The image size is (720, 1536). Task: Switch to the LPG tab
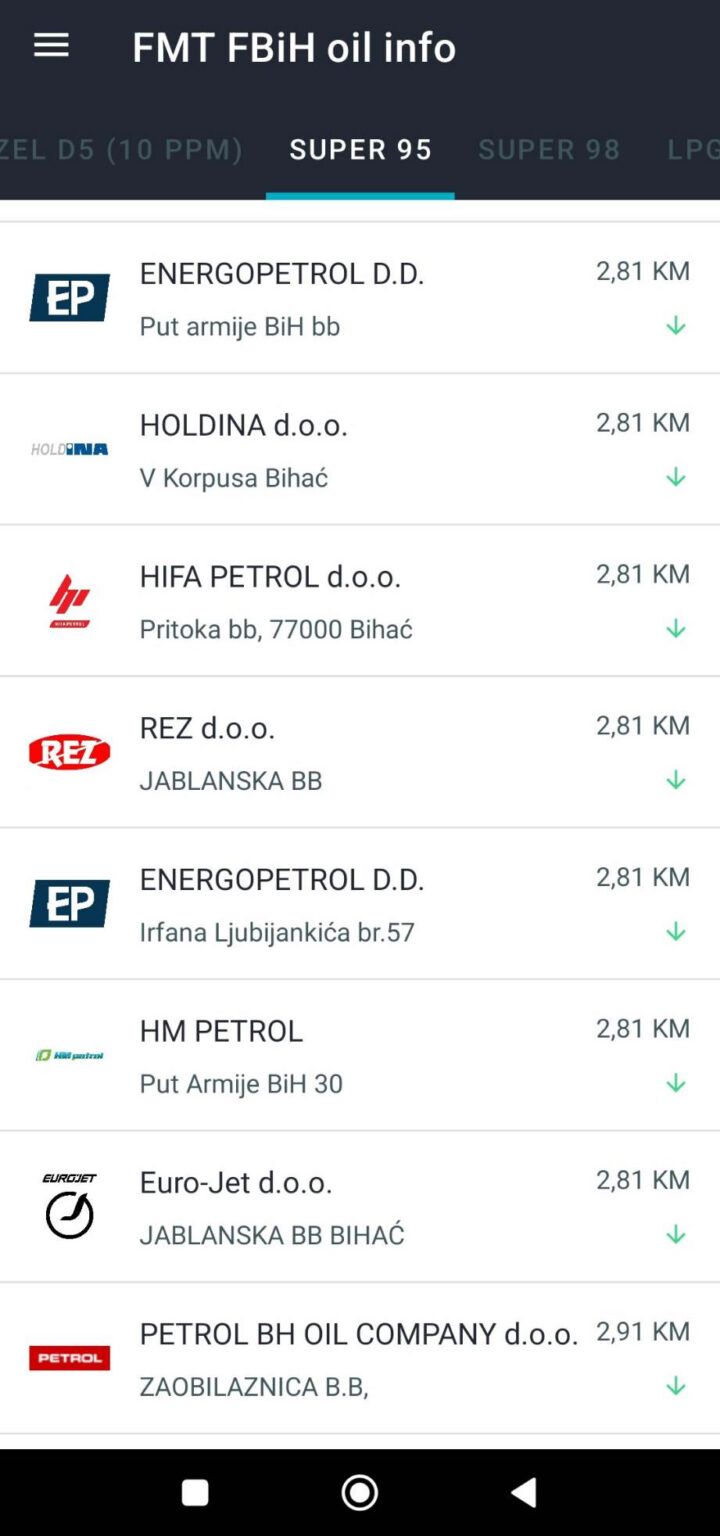(x=694, y=150)
